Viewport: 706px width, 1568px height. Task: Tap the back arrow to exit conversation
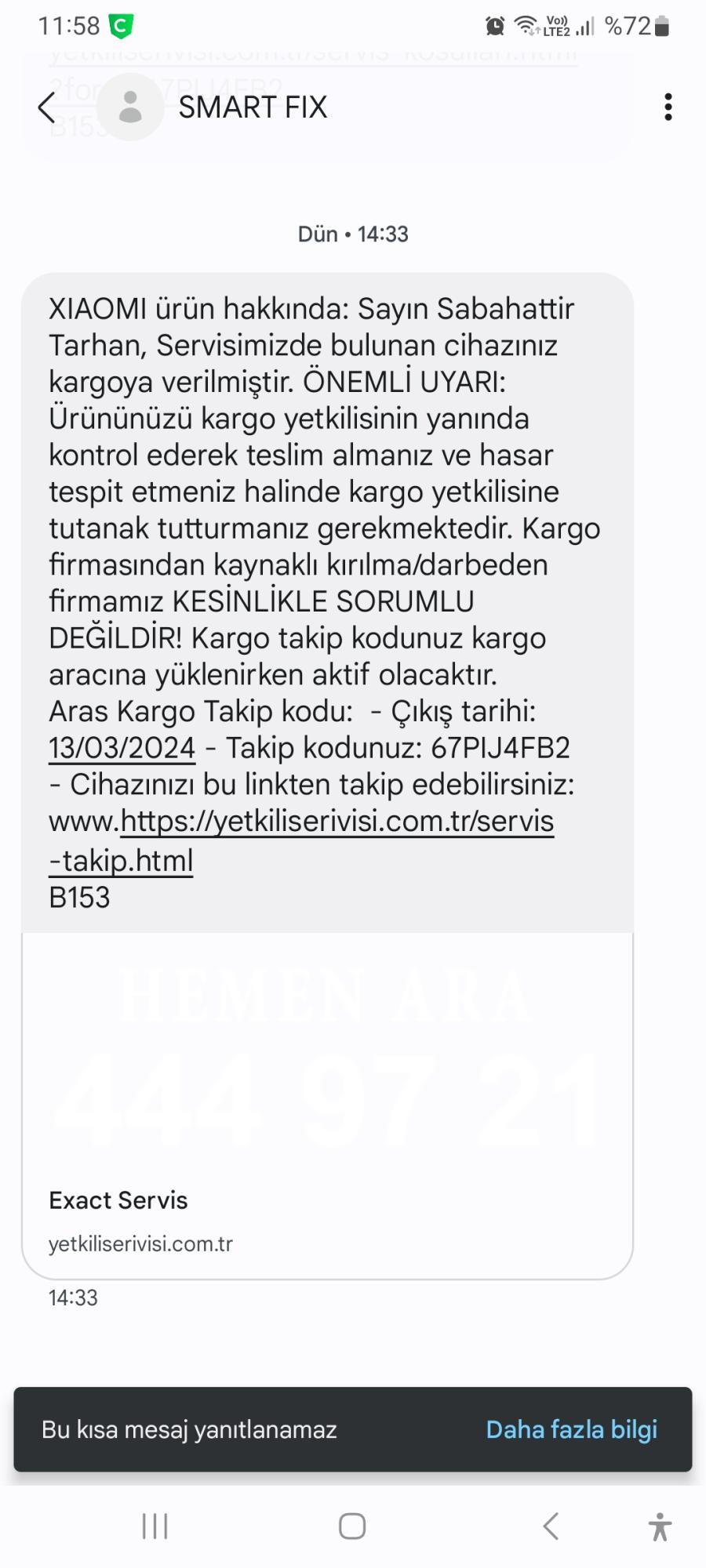pos(45,107)
